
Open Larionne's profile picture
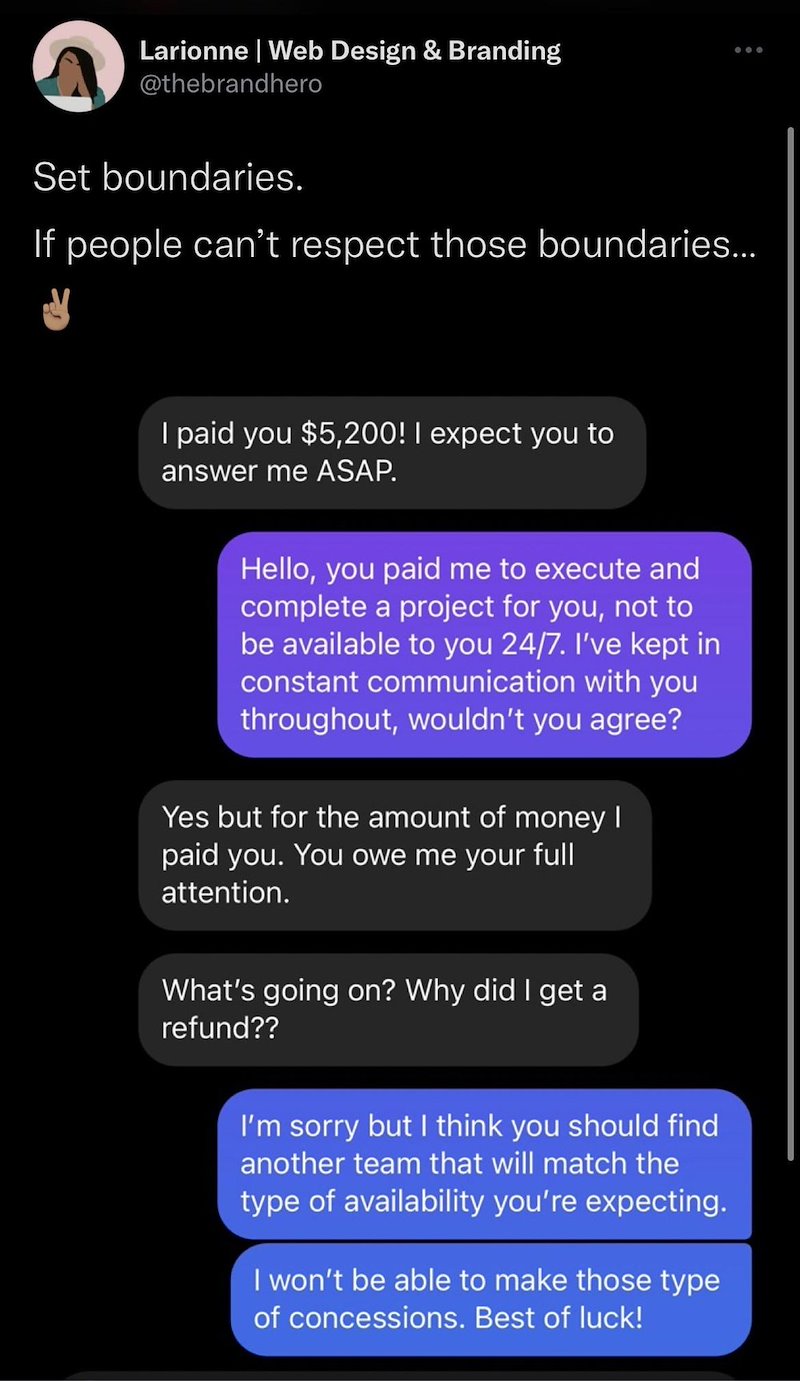click(79, 65)
